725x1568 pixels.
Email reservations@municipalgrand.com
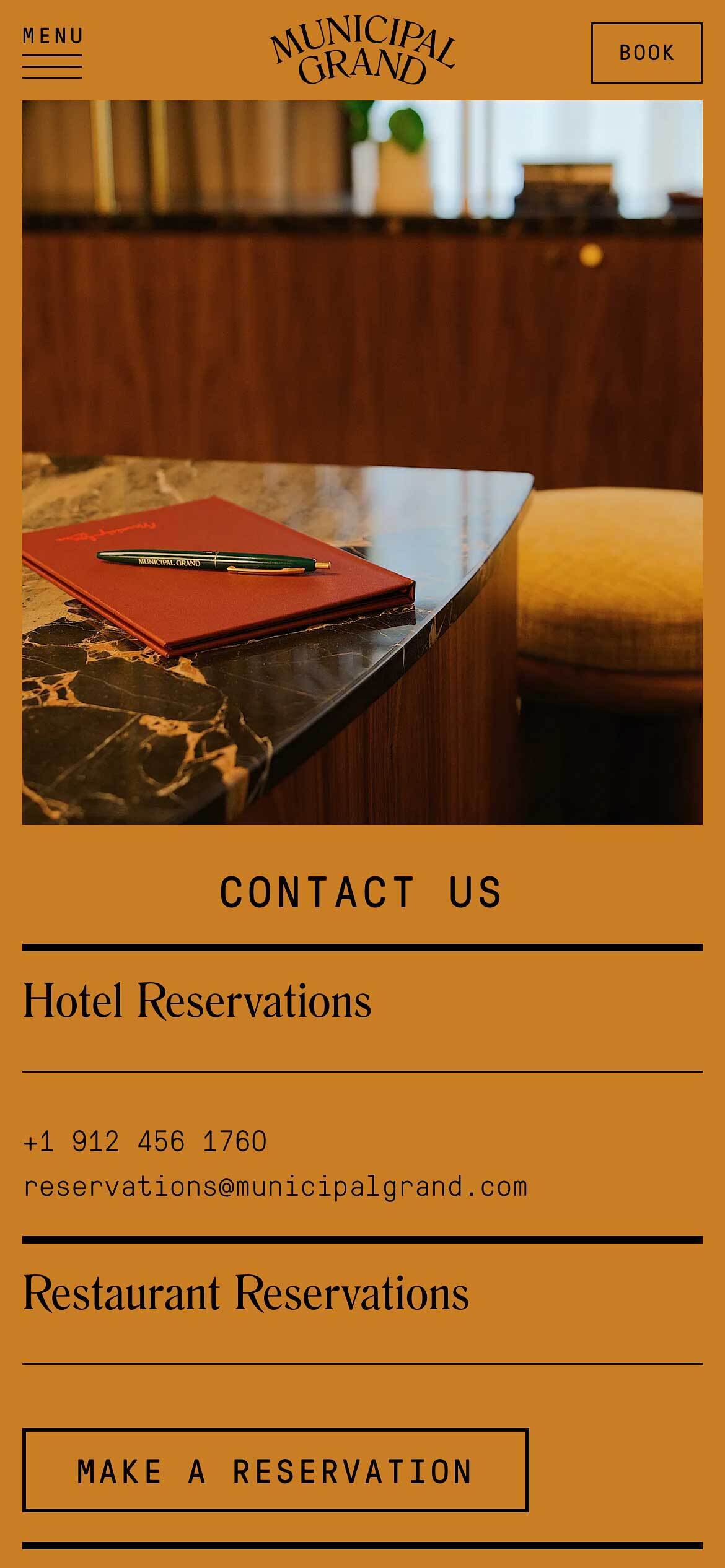(x=275, y=1187)
